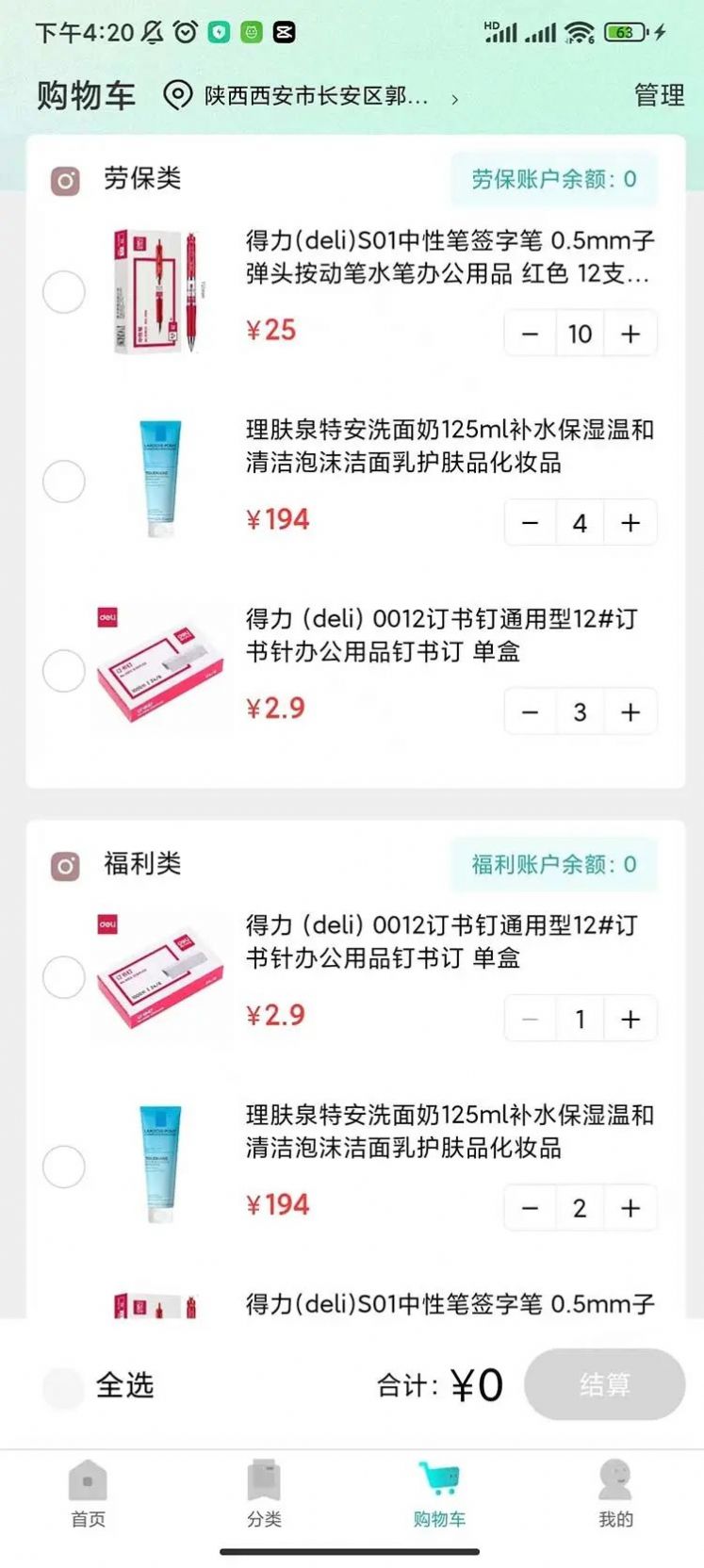Image resolution: width=704 pixels, height=1568 pixels.
Task: Tap the 管理 manage button
Action: pos(659,95)
